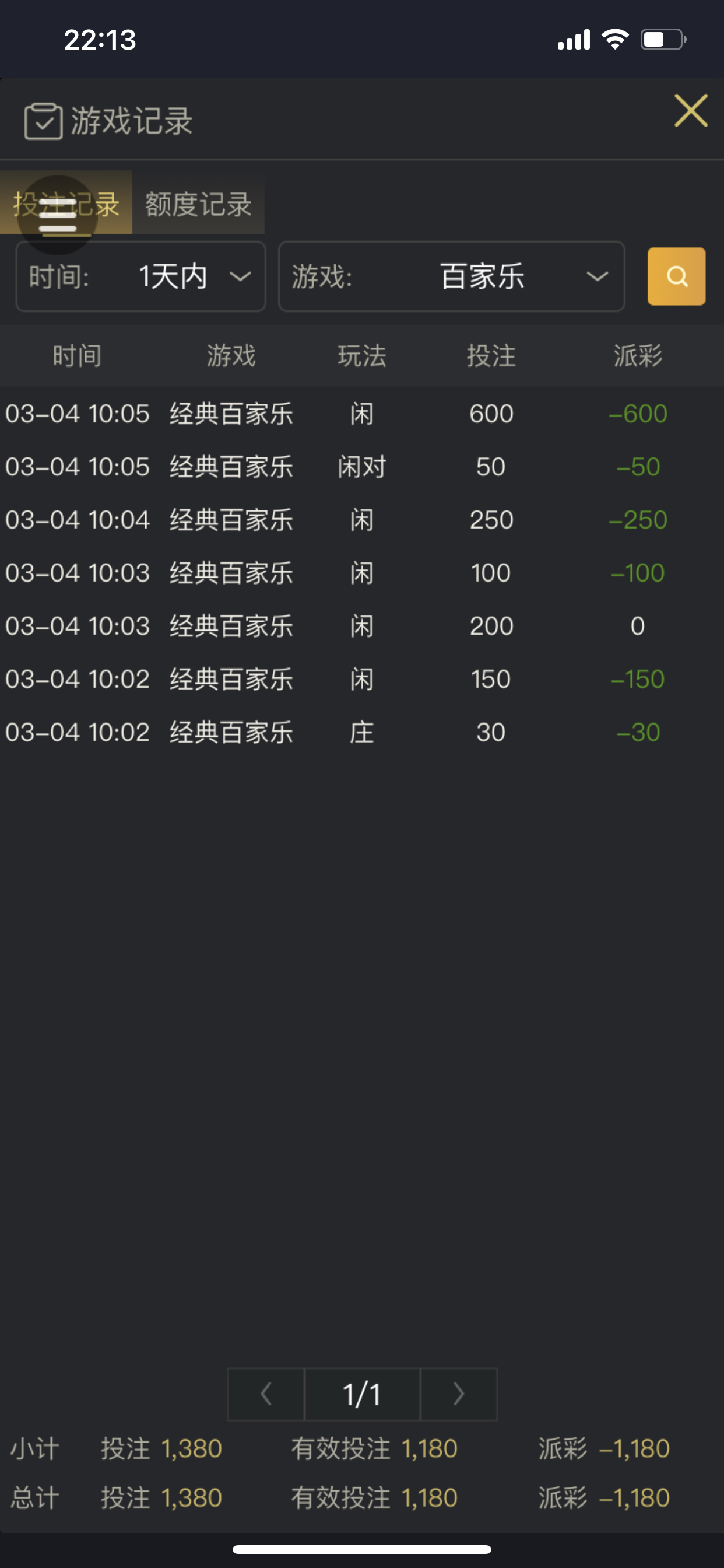Expand the 游戏 dropdown showing 百家乐
The width and height of the screenshot is (724, 1568).
coord(451,276)
